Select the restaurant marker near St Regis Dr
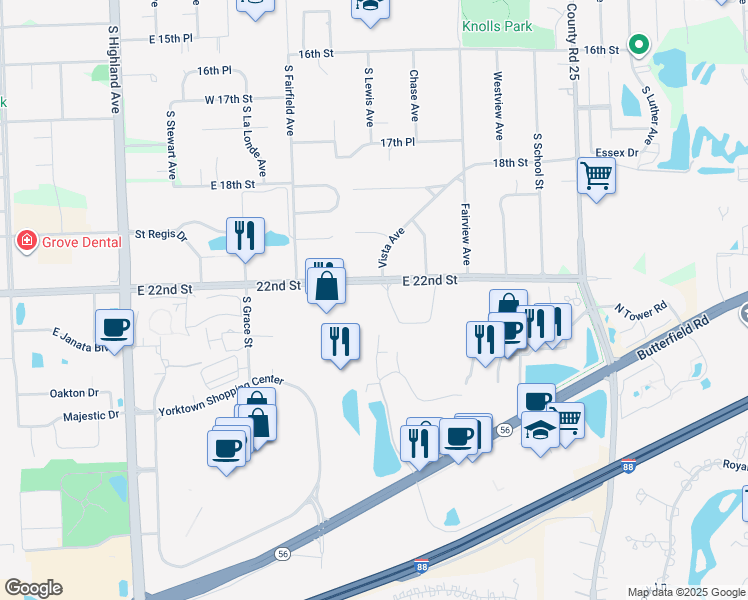Image resolution: width=748 pixels, height=600 pixels. pos(244,237)
